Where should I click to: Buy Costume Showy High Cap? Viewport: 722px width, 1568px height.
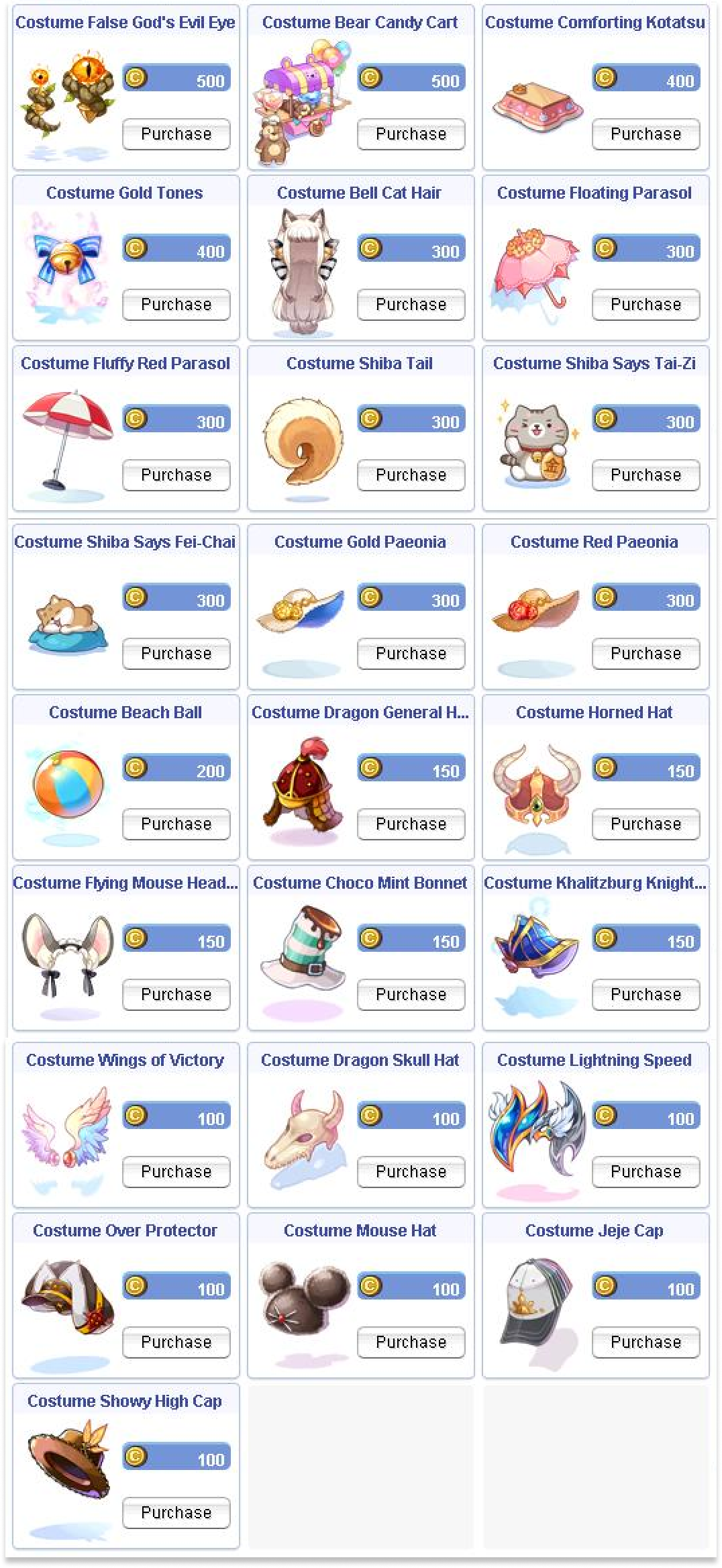tap(176, 1513)
